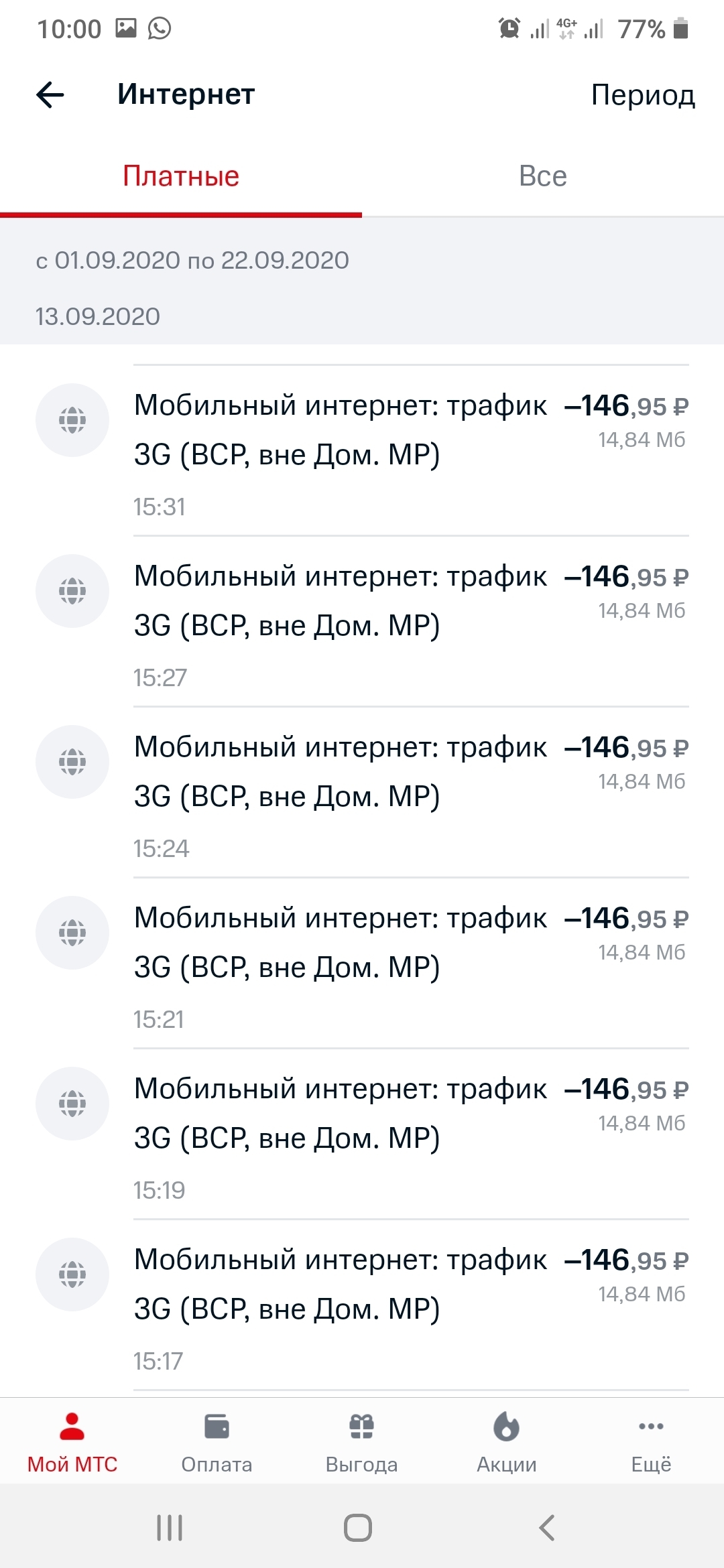The height and width of the screenshot is (1568, 724).
Task: Open the mobile internet charge at 15:31
Action: [x=362, y=450]
